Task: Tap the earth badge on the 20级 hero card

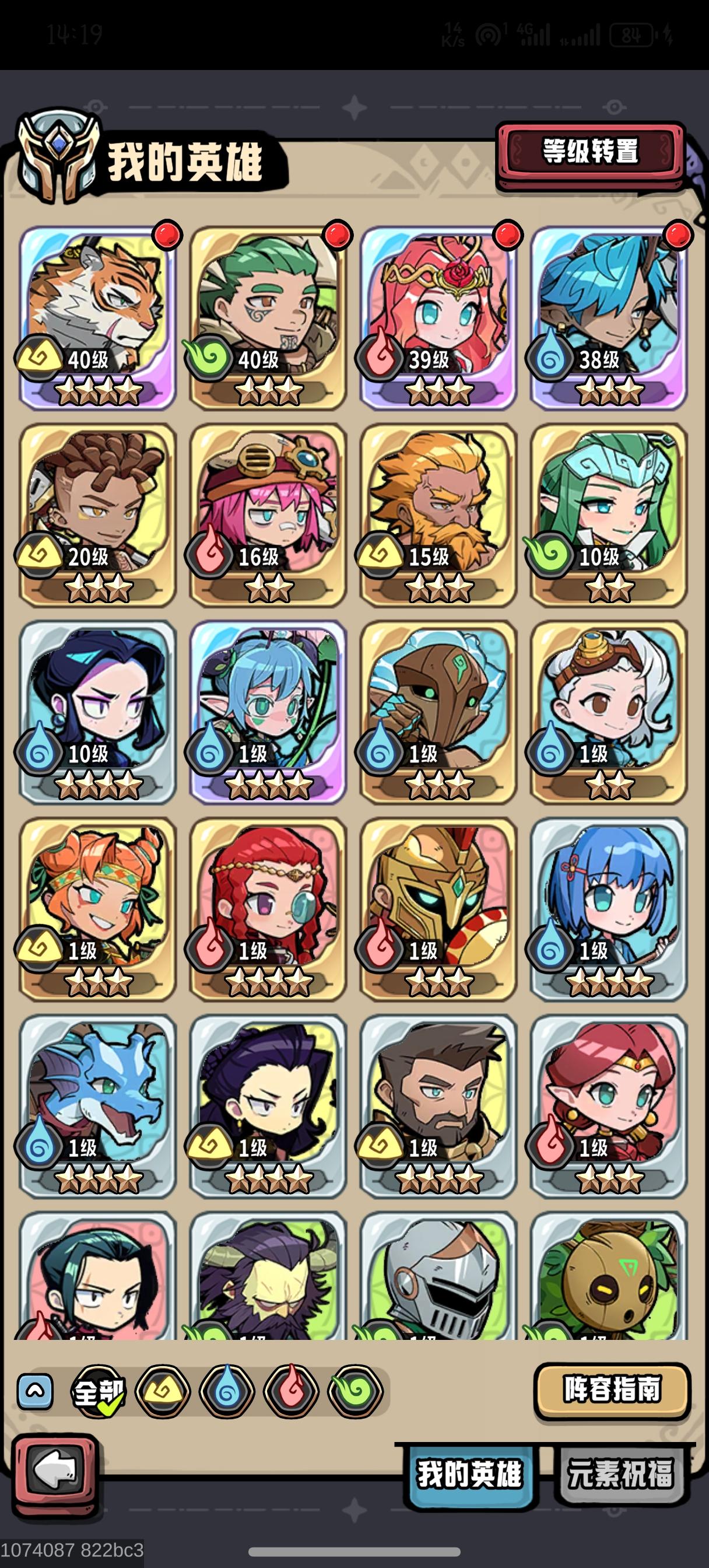Action: tap(39, 556)
